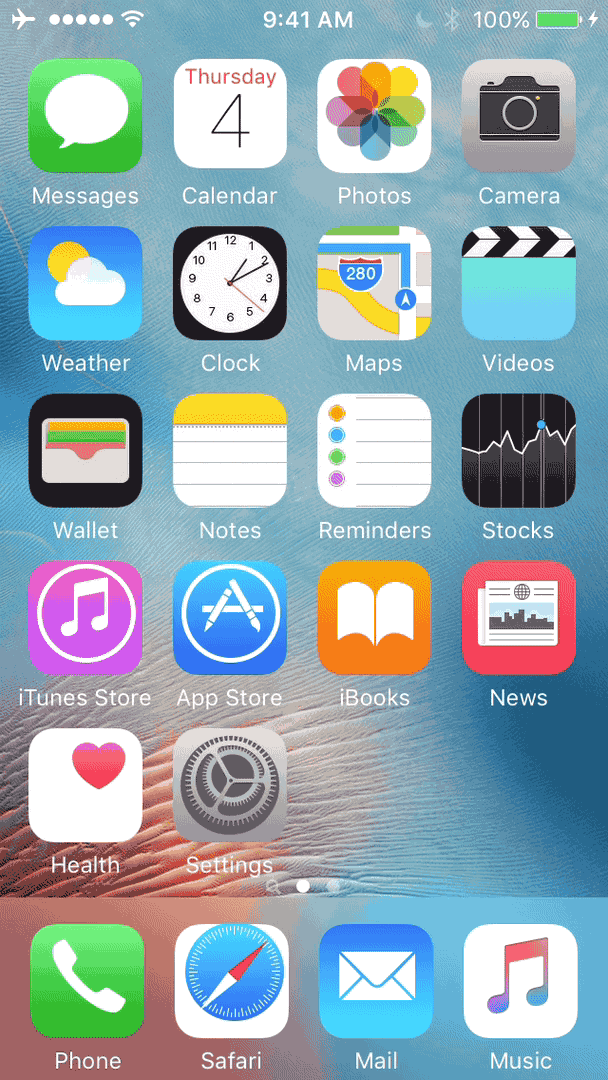Open the iTunes Store app

(85, 617)
